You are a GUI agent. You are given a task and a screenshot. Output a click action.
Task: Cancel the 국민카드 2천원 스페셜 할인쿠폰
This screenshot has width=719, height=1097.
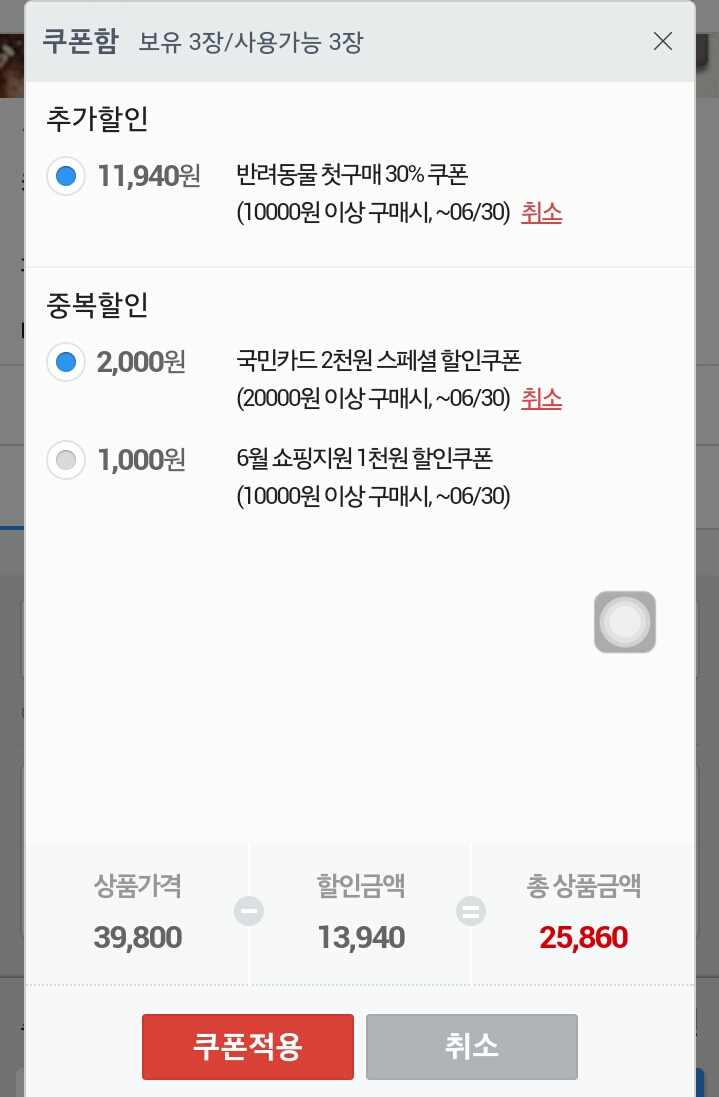click(541, 398)
